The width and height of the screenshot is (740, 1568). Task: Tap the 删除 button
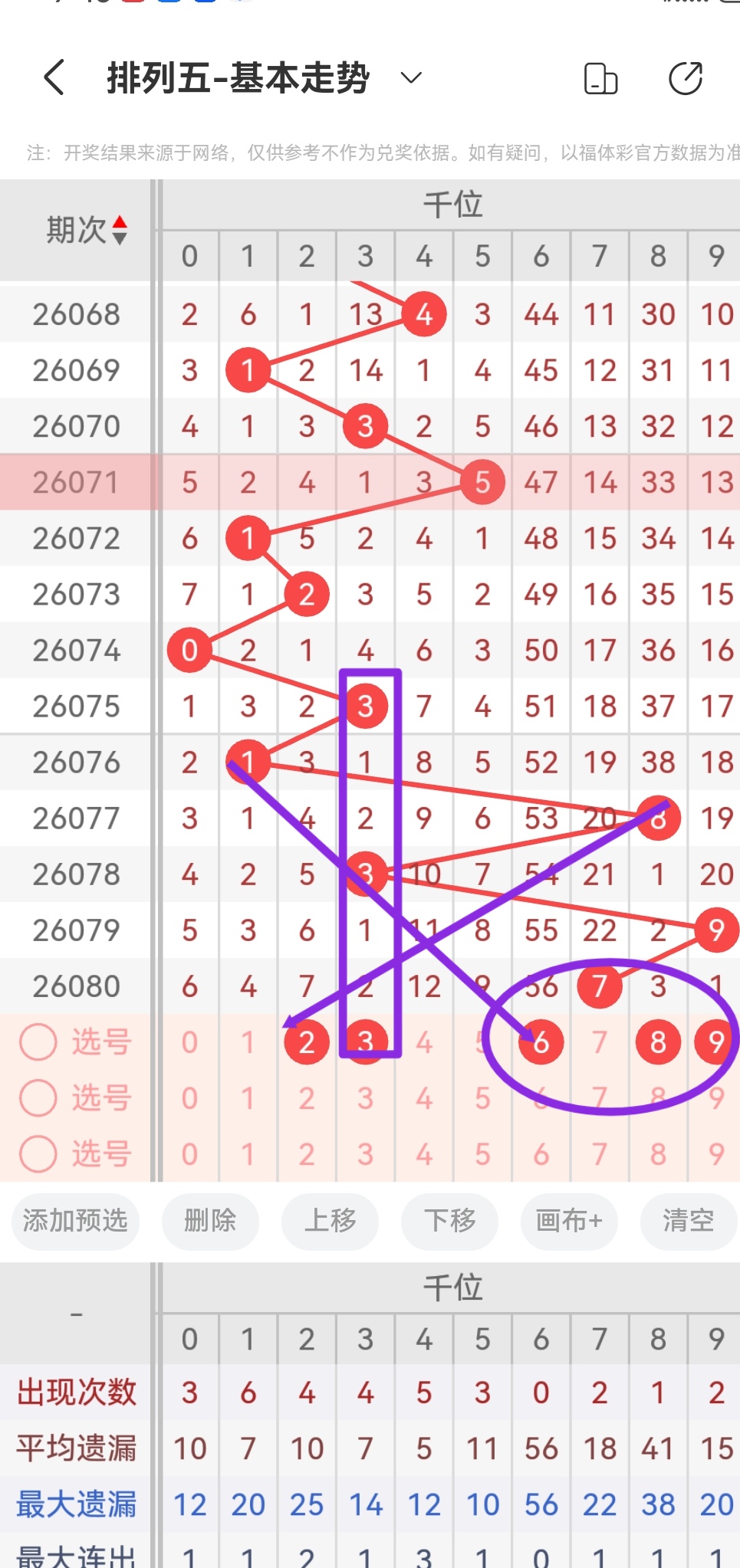coord(210,1221)
